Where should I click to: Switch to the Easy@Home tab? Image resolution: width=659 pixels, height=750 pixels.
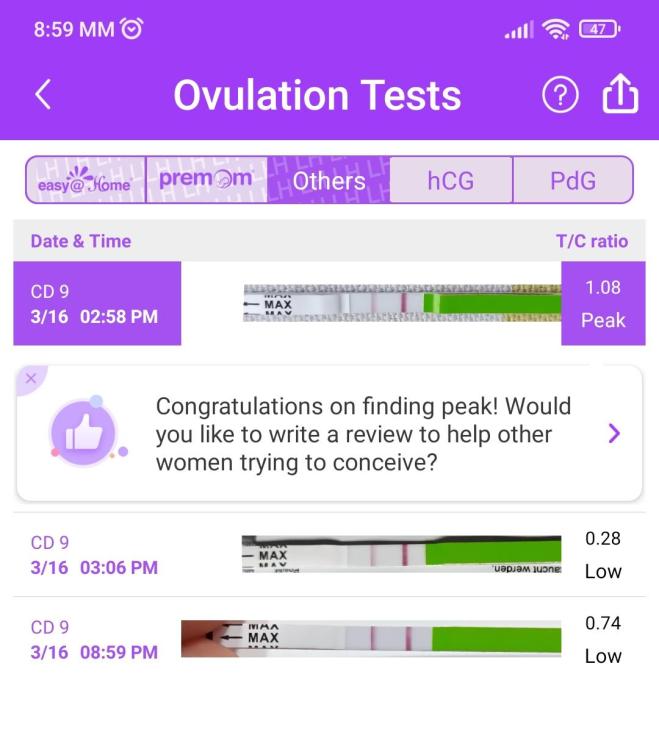pyautogui.click(x=86, y=181)
